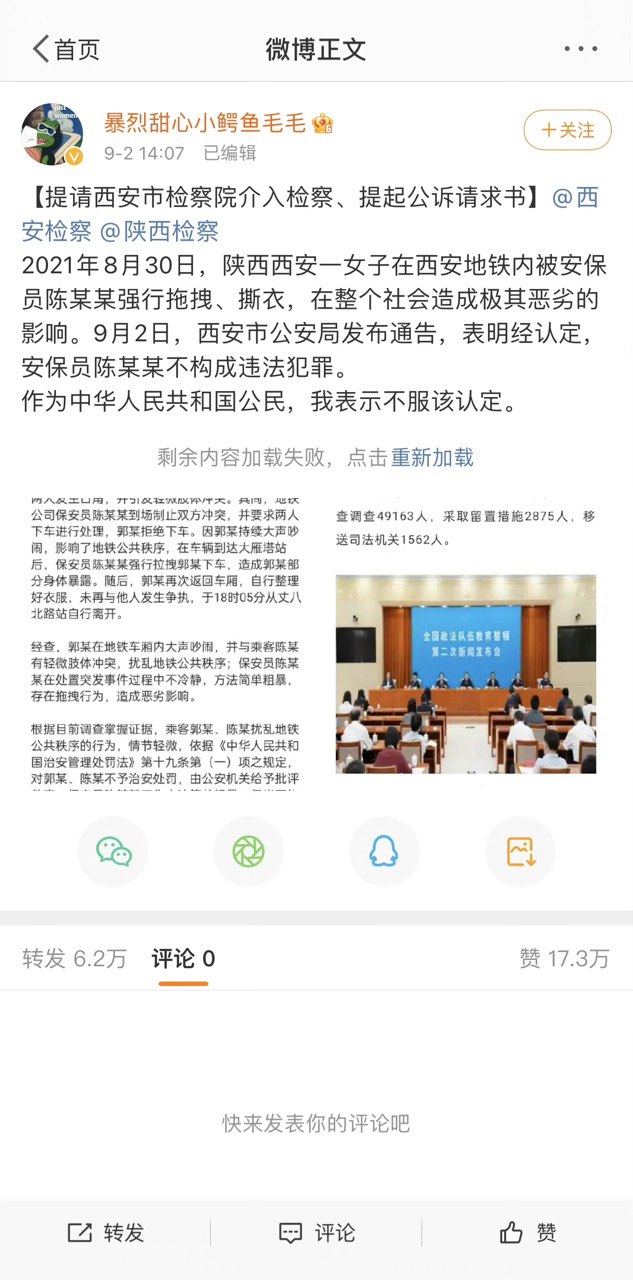Follow the author with 关注 button

[x=567, y=130]
